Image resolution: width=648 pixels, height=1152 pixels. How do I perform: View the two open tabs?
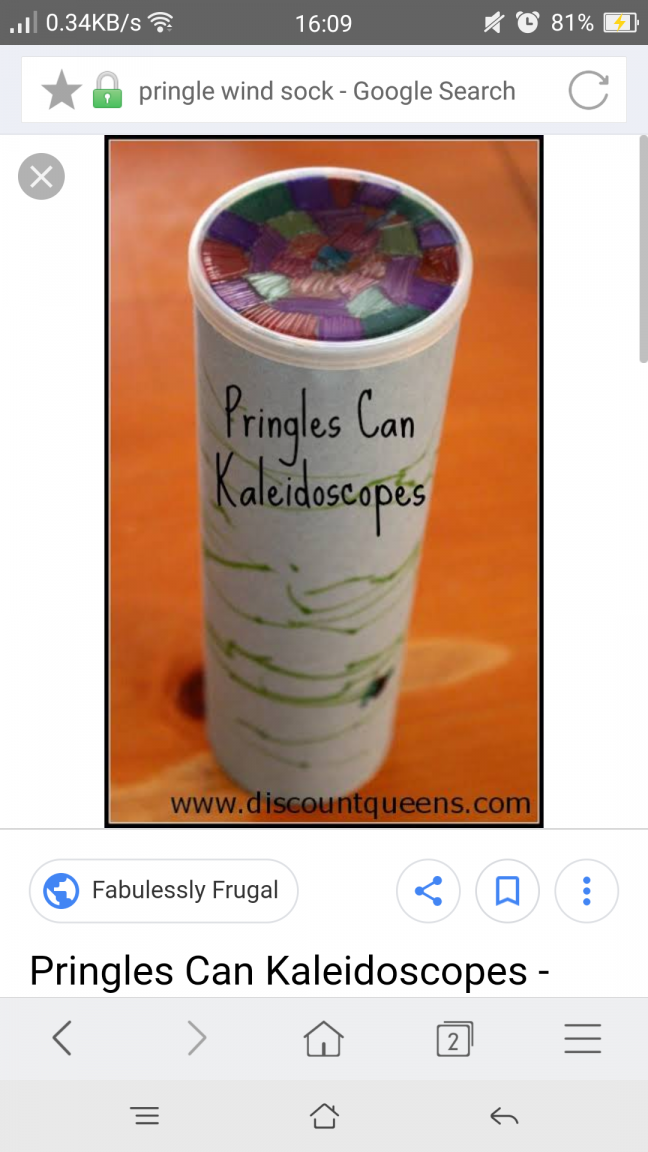pyautogui.click(x=454, y=1040)
